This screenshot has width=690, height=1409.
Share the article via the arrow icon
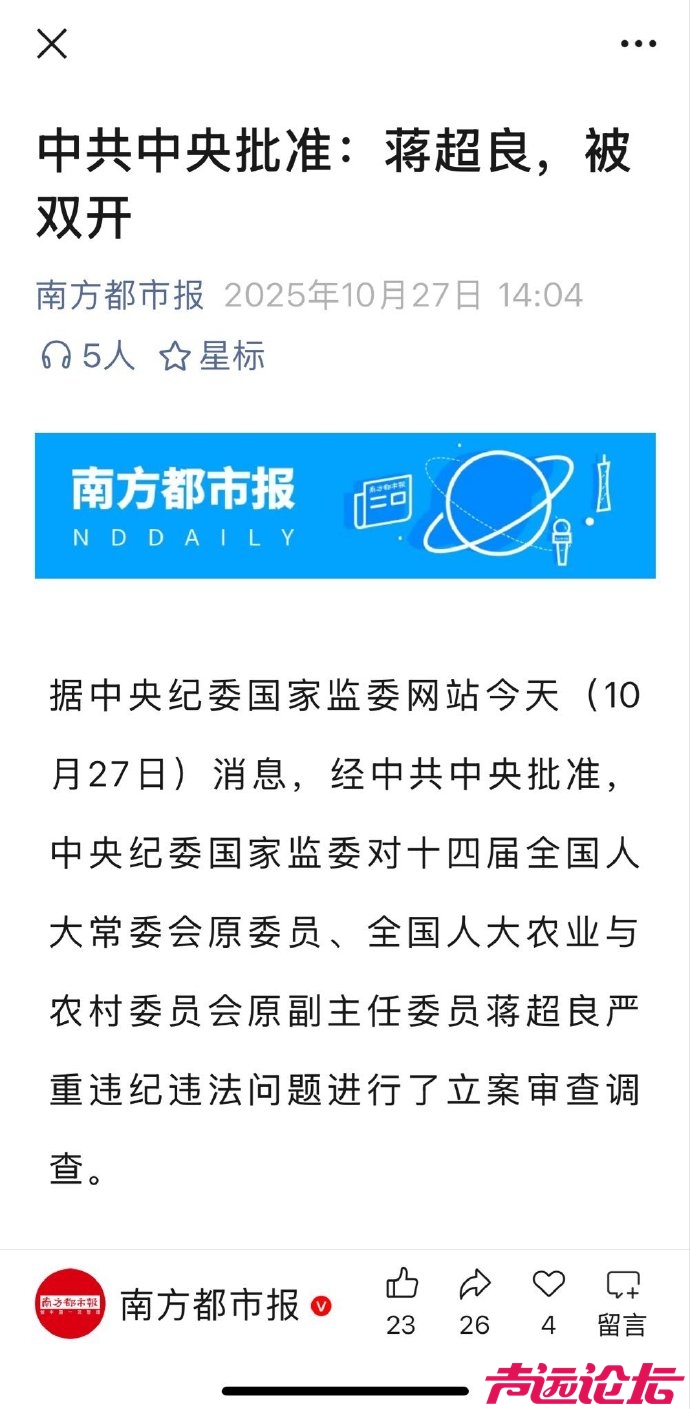[x=475, y=1285]
